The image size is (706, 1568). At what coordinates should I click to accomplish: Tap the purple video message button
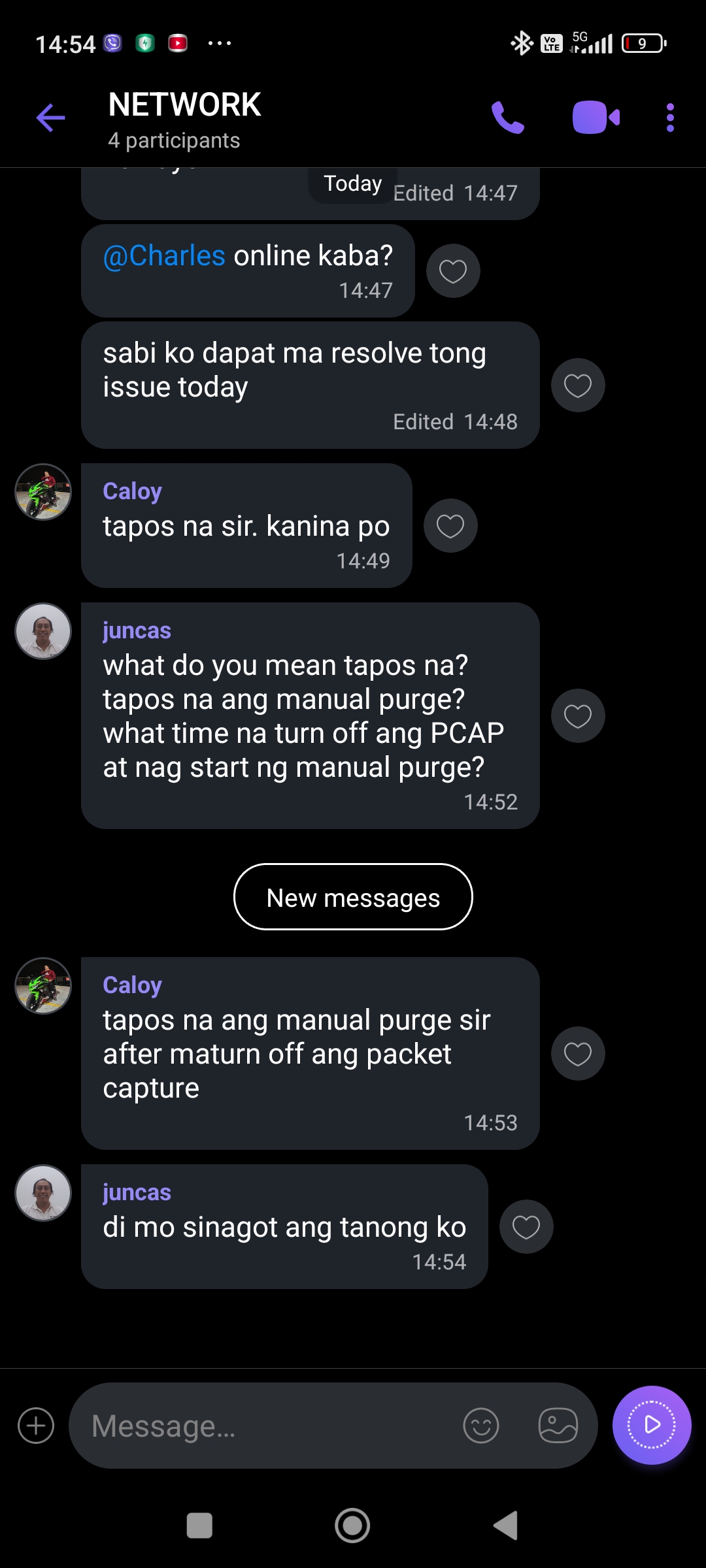[x=652, y=1425]
